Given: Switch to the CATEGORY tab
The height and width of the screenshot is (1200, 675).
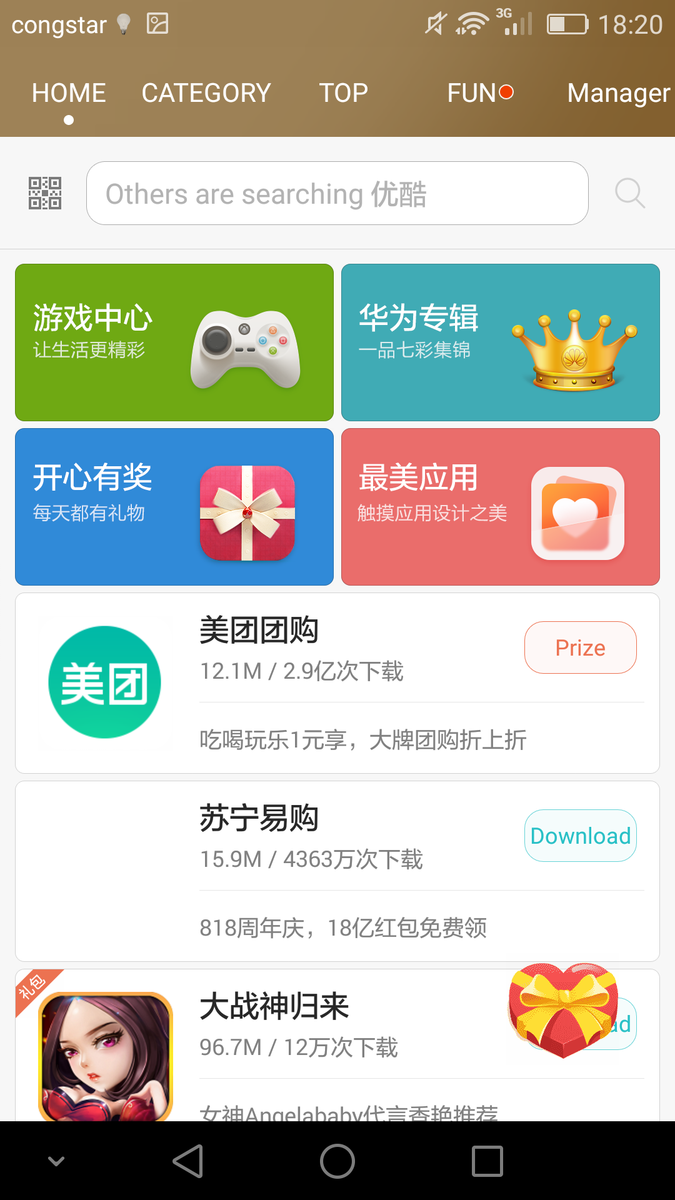Looking at the screenshot, I should pos(206,93).
